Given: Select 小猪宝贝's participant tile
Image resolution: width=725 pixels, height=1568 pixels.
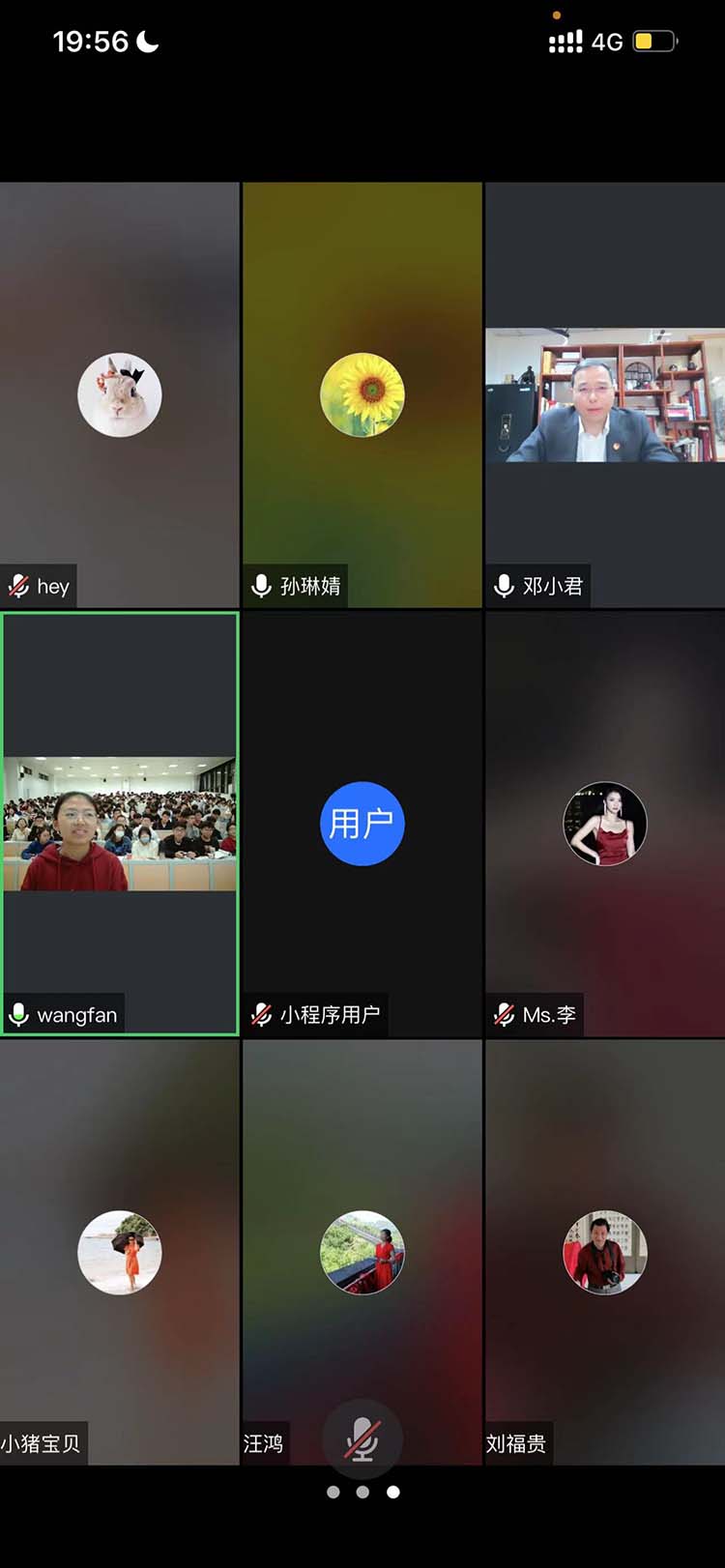Looking at the screenshot, I should [x=120, y=1252].
